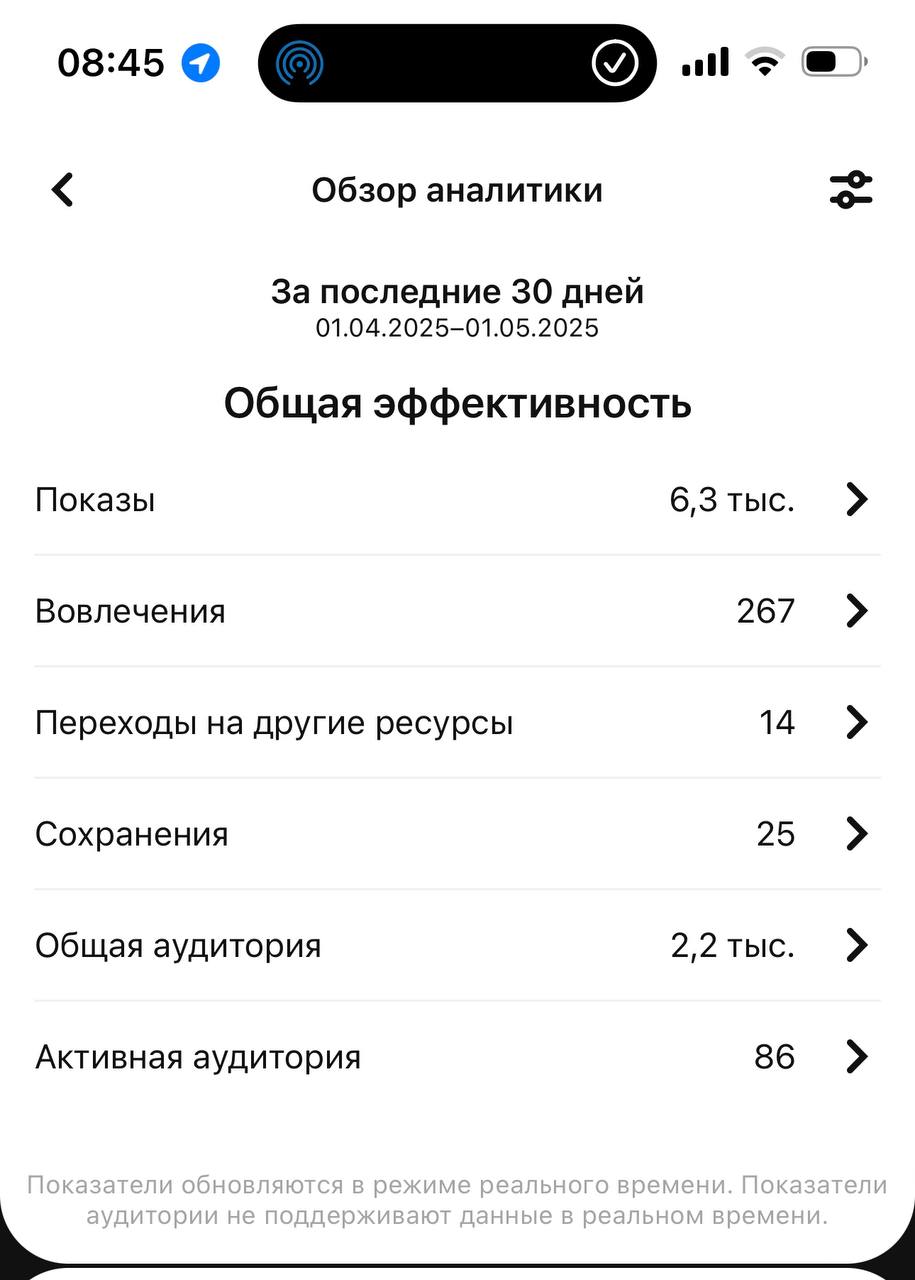
Task: Show the Сохранения statistics
Action: pyautogui.click(x=457, y=833)
